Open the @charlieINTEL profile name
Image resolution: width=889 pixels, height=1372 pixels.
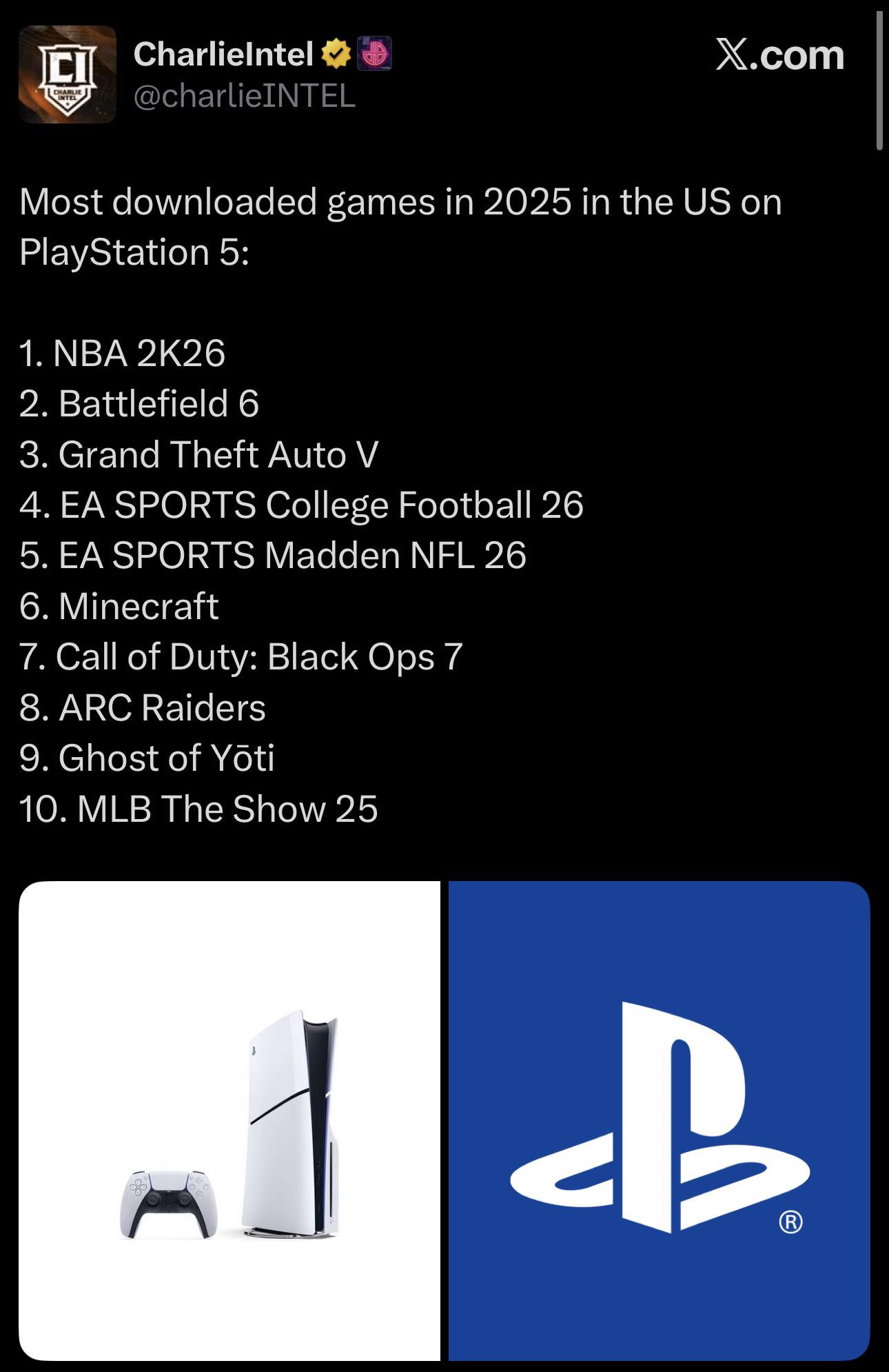(x=244, y=96)
